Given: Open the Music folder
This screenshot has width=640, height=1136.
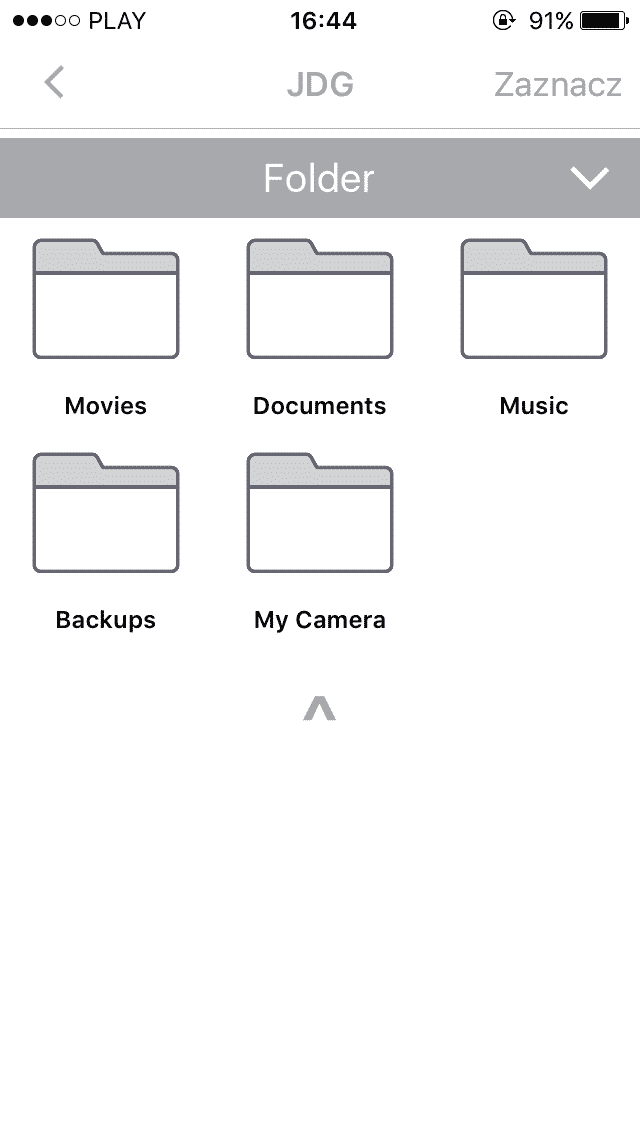Looking at the screenshot, I should coord(533,300).
